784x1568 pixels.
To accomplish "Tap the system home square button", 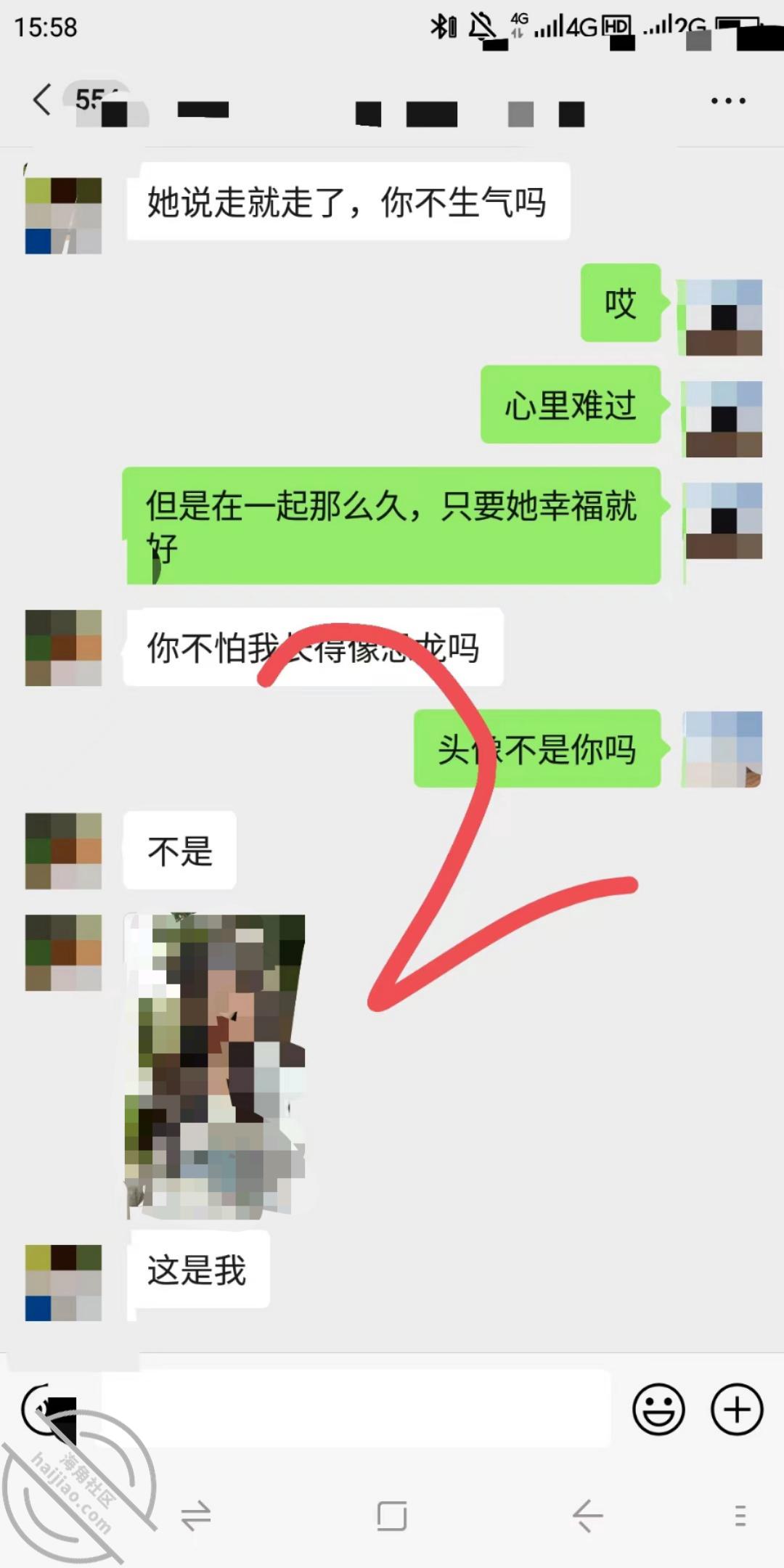I will (x=392, y=1516).
